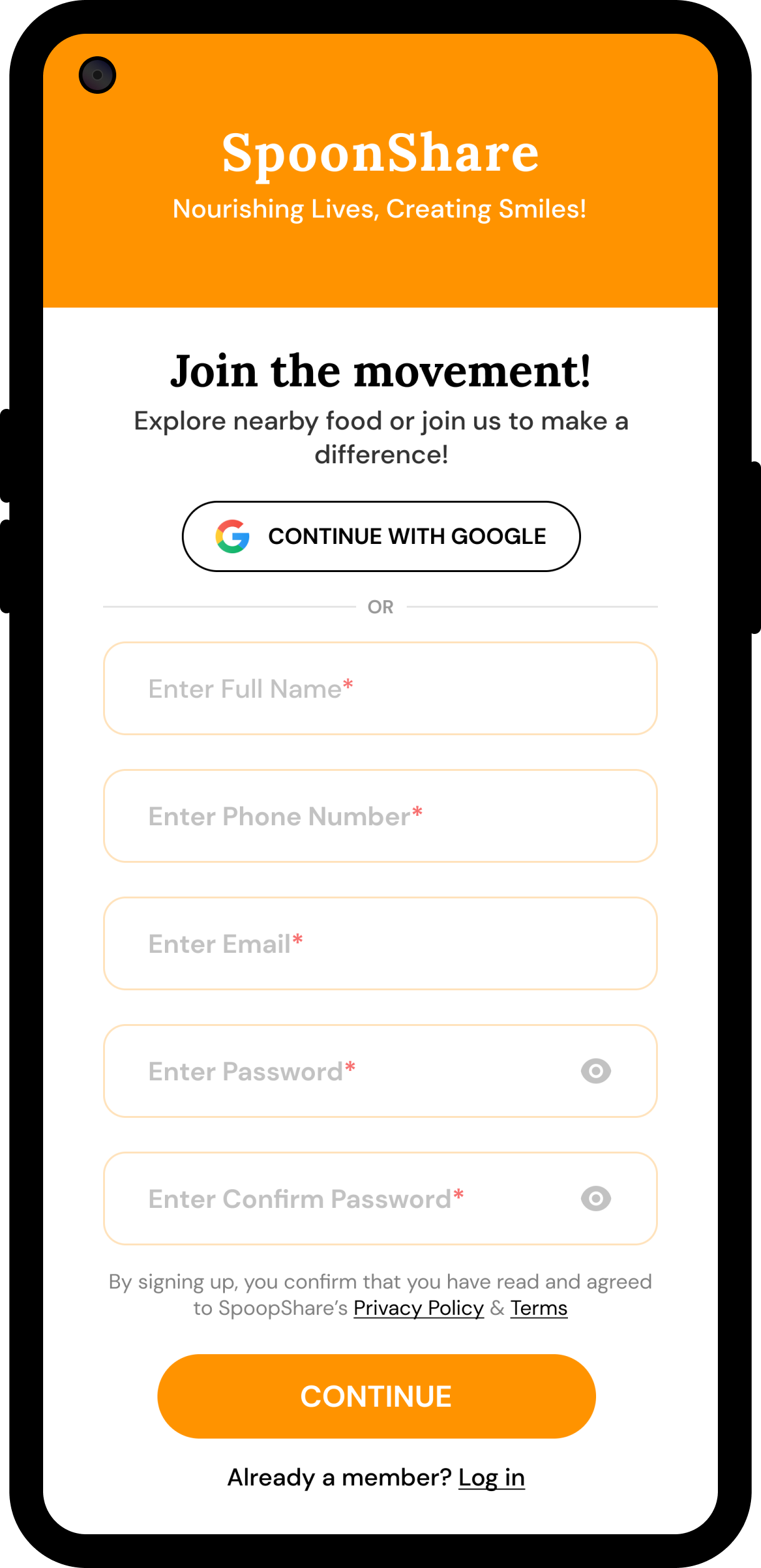The height and width of the screenshot is (1568, 761).
Task: Open the Terms link
Action: 538,1309
